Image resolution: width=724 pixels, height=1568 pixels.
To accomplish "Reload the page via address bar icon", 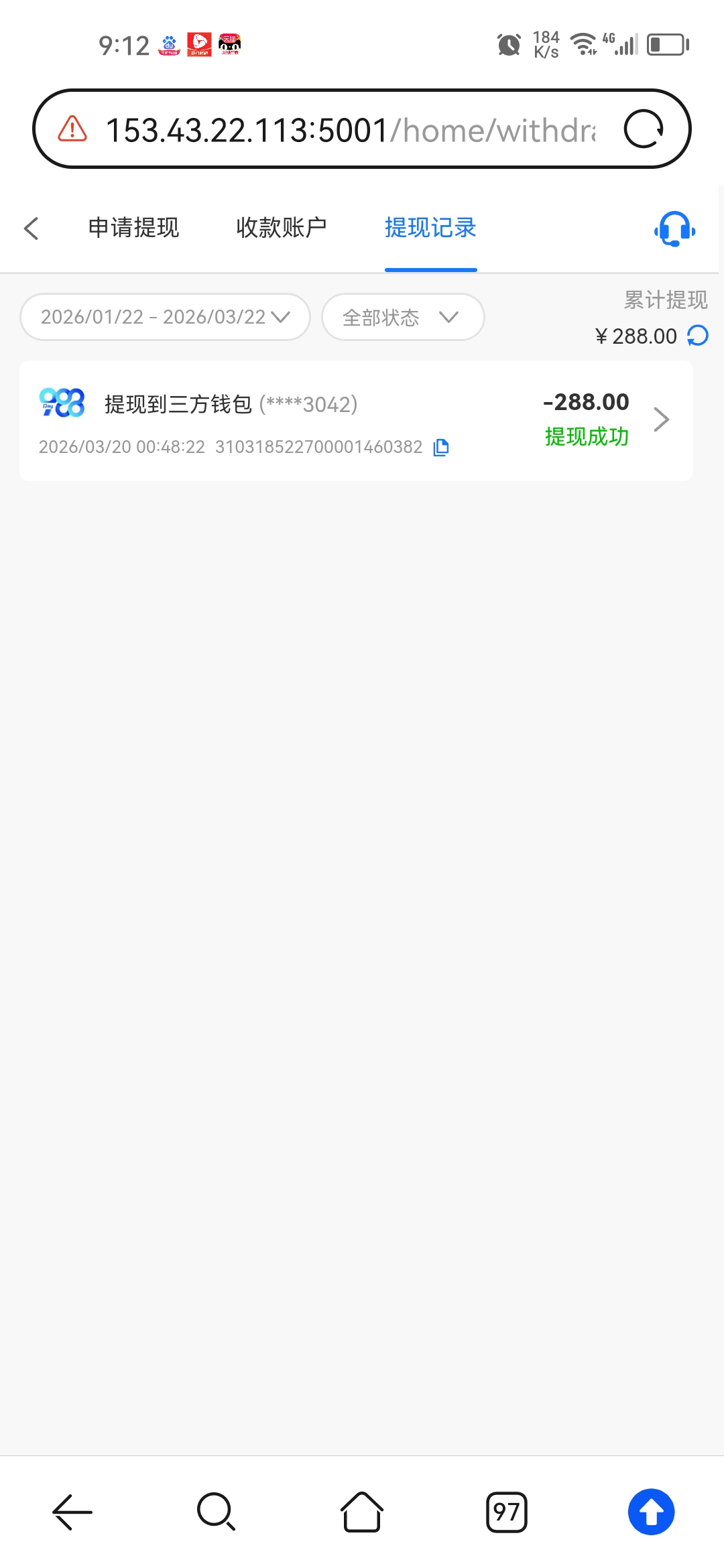I will (643, 129).
